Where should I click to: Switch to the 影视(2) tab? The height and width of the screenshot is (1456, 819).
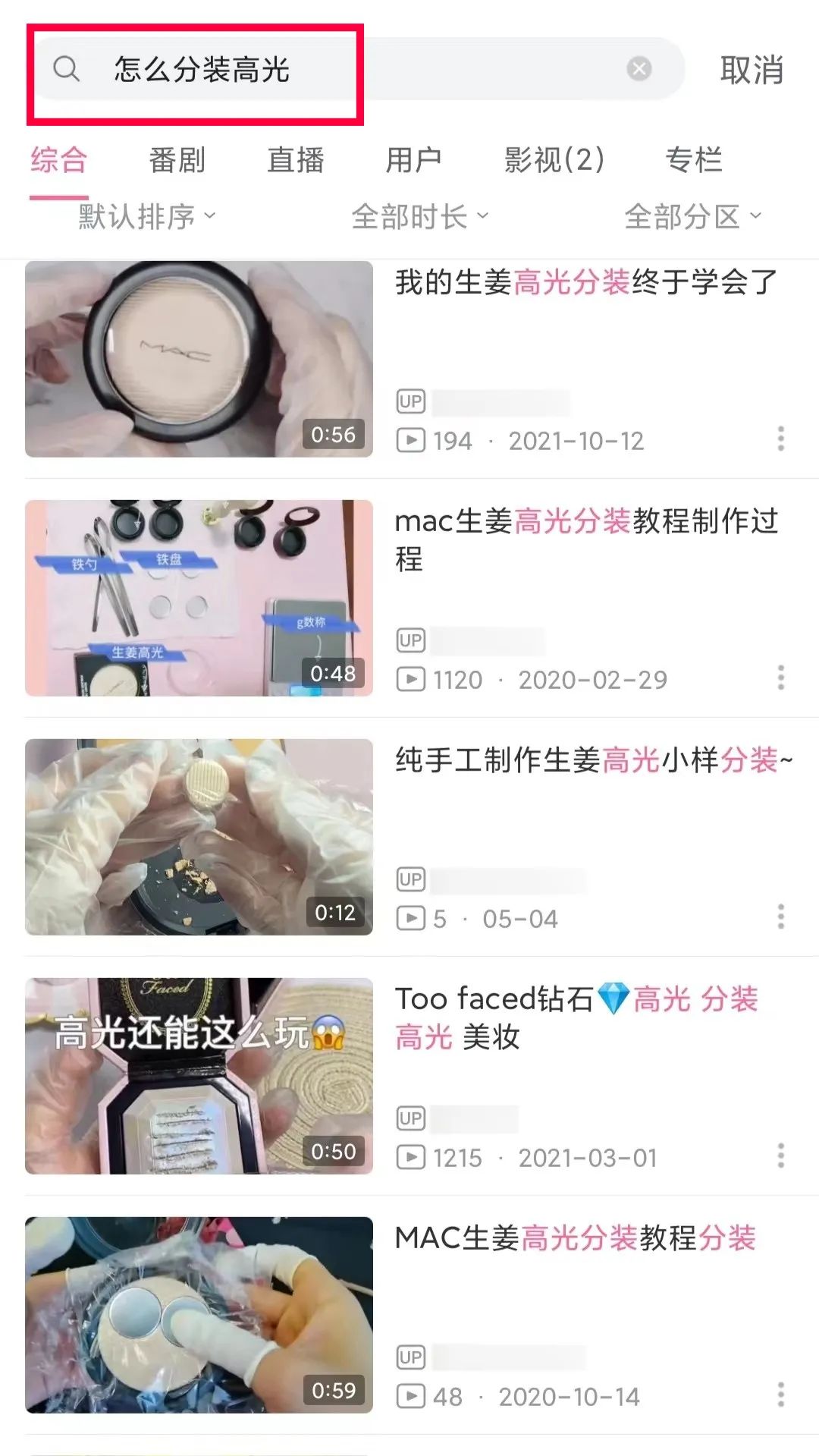point(554,160)
